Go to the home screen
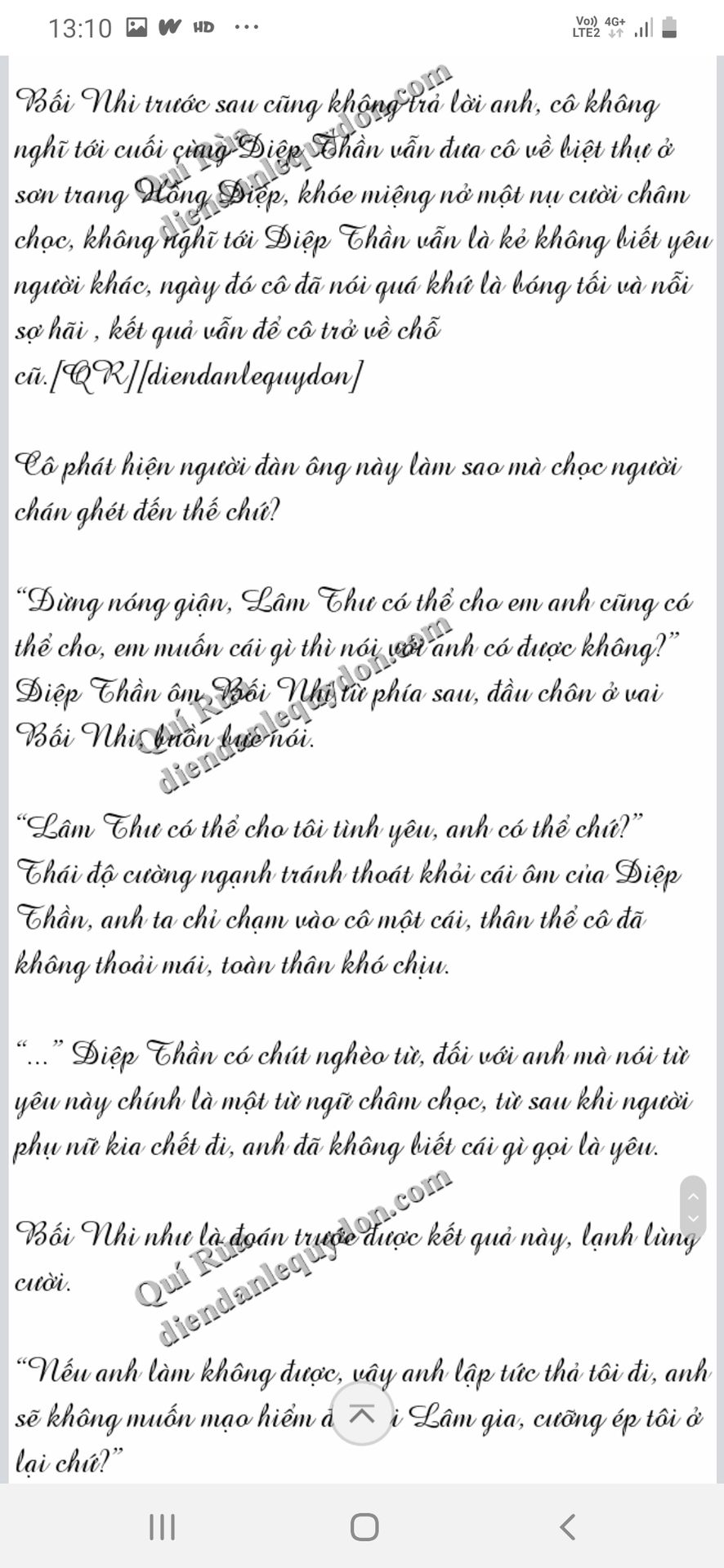This screenshot has width=724, height=1568. [x=364, y=1526]
